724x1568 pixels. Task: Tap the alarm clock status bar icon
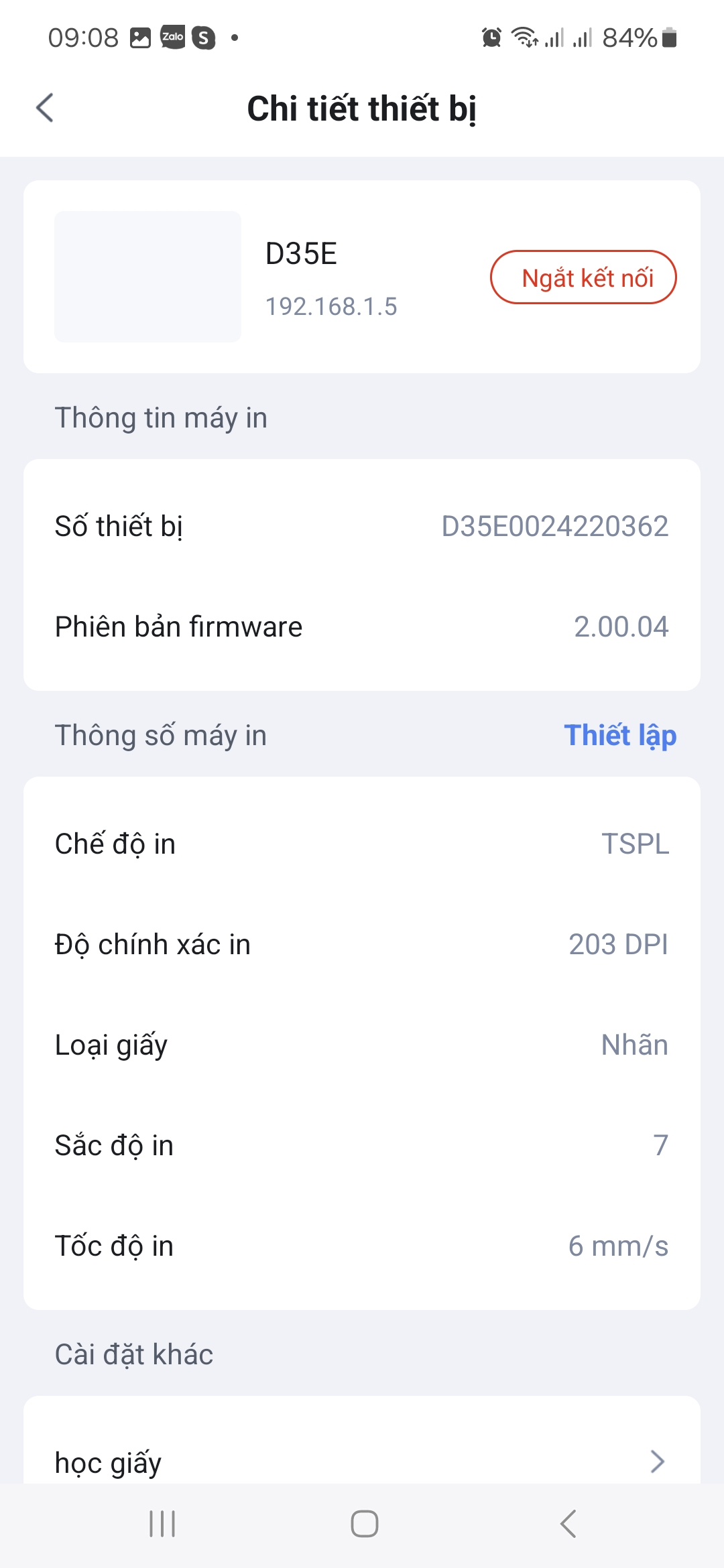coord(490,38)
